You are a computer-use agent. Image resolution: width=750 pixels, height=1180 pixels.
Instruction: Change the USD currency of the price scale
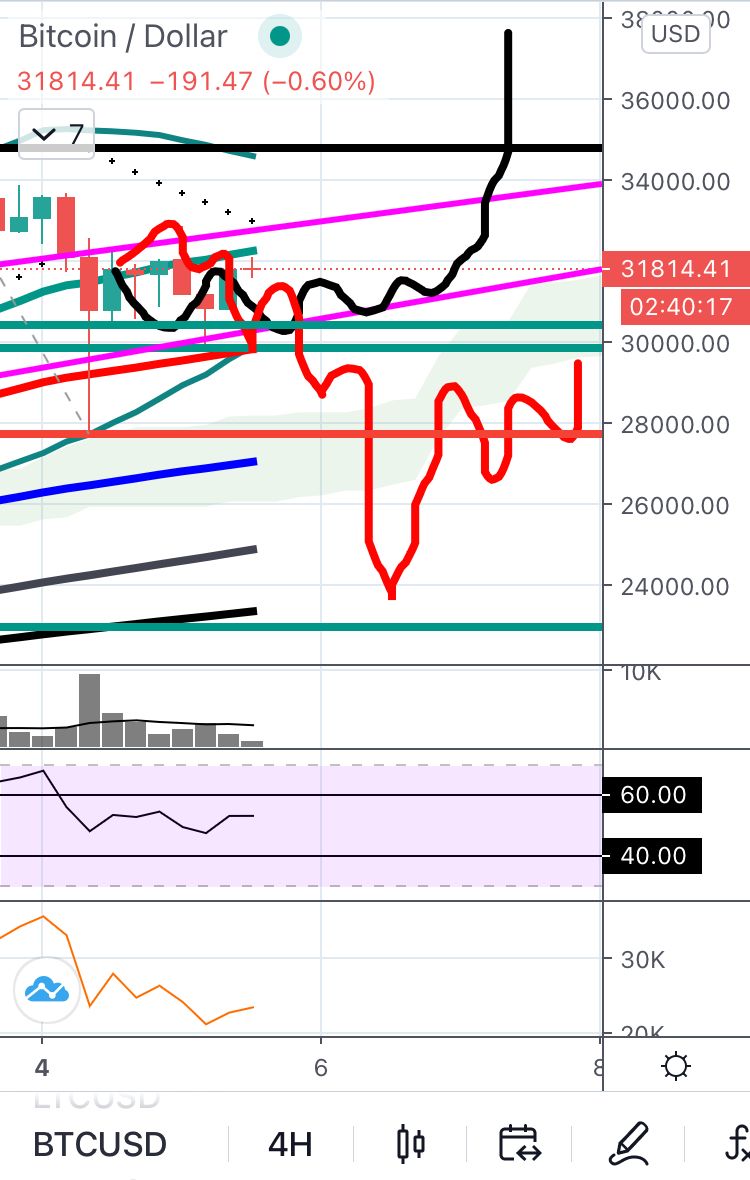pyautogui.click(x=676, y=34)
